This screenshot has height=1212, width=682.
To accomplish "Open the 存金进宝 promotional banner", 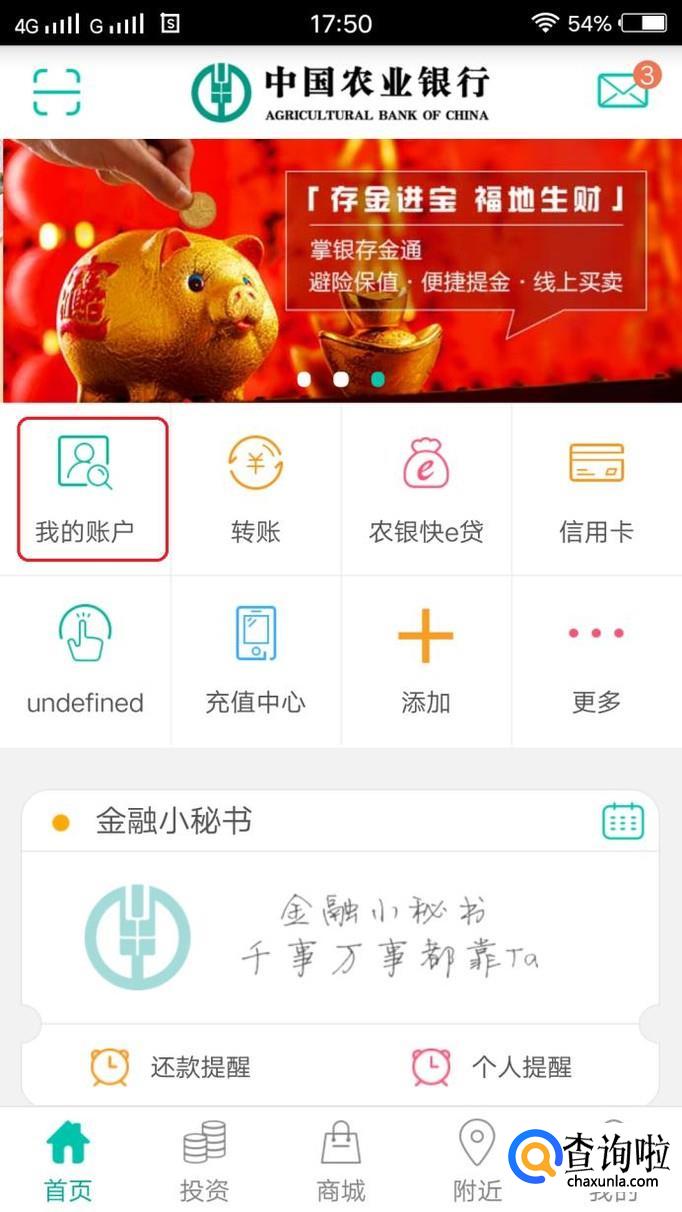I will 341,270.
